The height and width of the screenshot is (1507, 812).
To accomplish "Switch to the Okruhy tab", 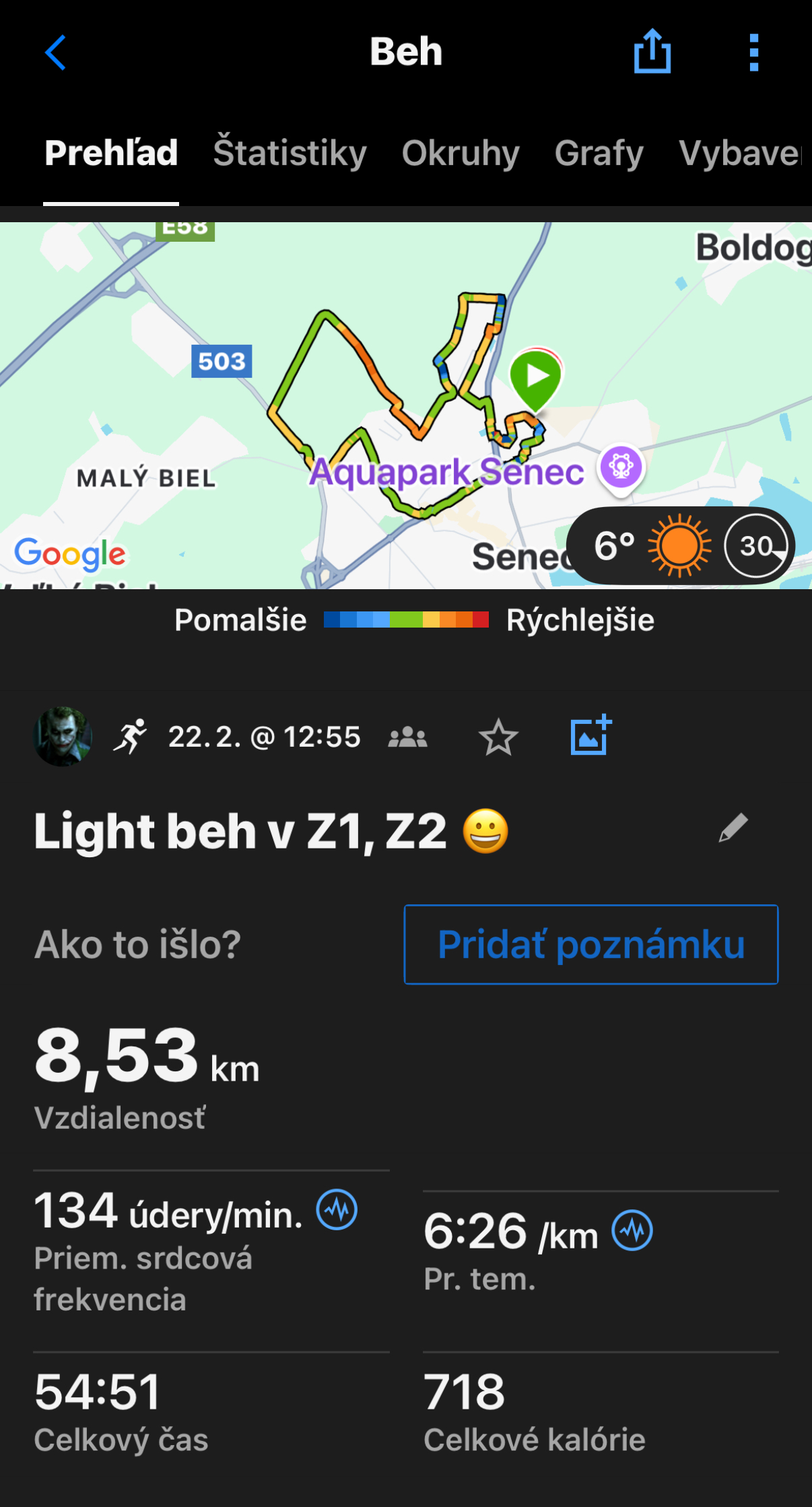I will tap(461, 154).
